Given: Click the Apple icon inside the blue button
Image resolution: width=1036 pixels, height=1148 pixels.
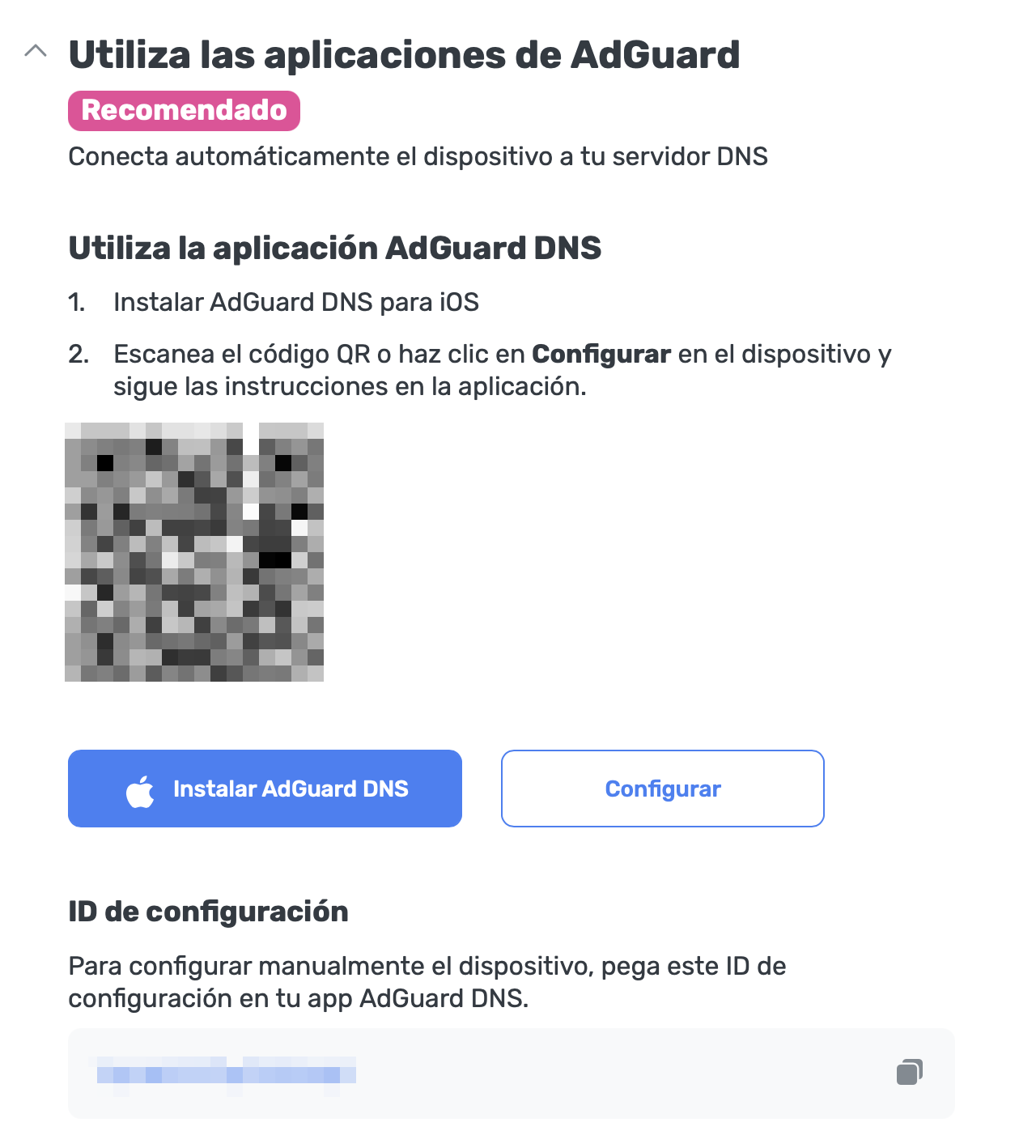Looking at the screenshot, I should 139,789.
